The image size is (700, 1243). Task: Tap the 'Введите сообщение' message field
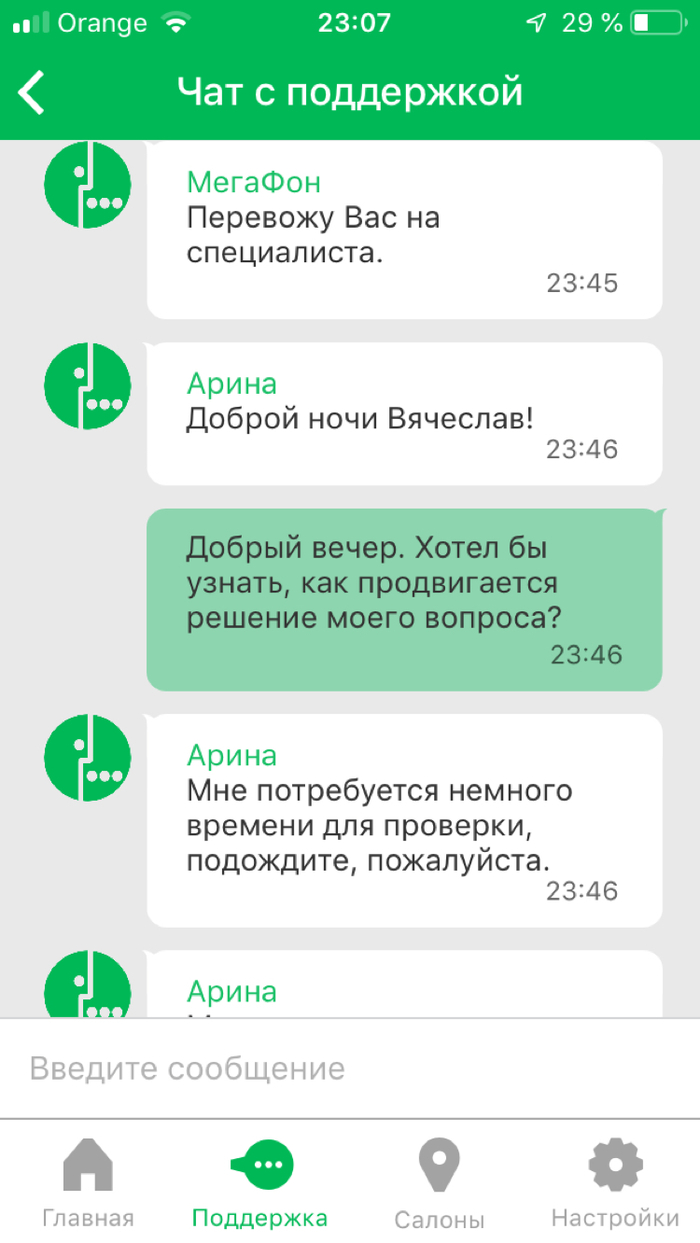[x=350, y=1068]
